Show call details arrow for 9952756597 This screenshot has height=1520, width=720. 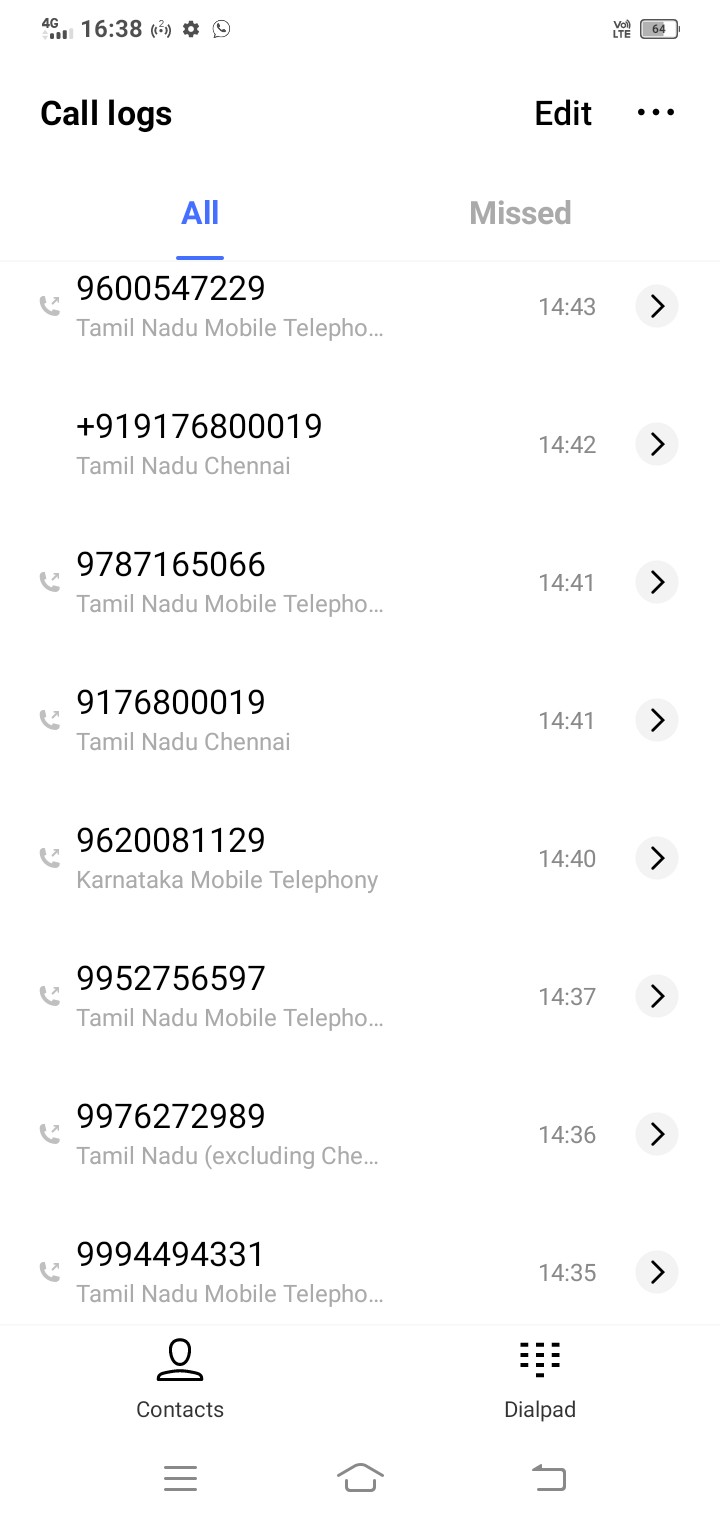click(x=657, y=996)
